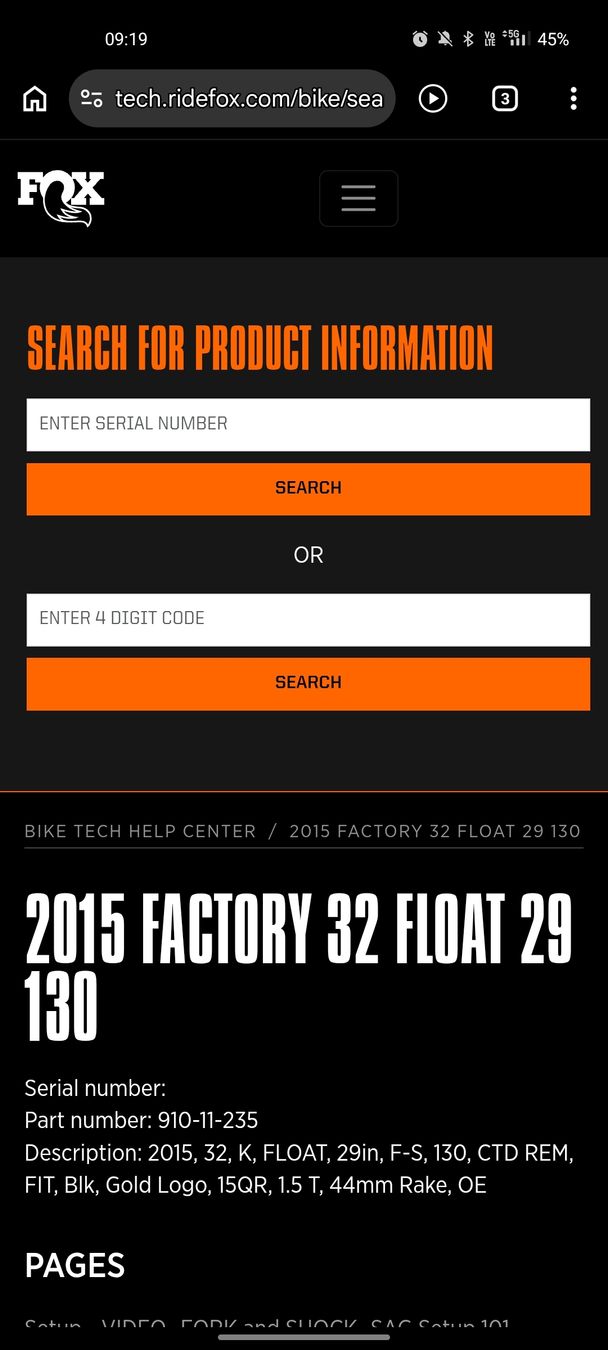The width and height of the screenshot is (608, 1350).
Task: Open the site information icon in address bar
Action: point(91,98)
